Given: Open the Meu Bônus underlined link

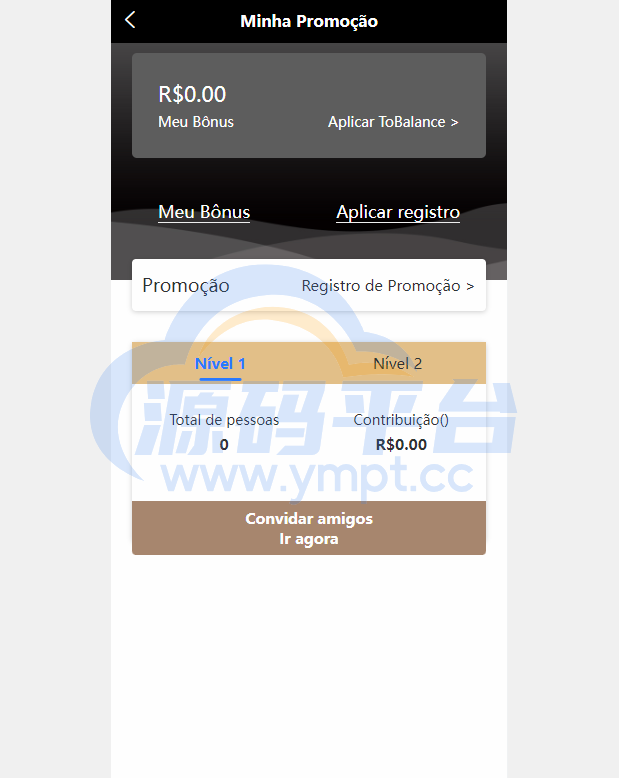Looking at the screenshot, I should tap(204, 212).
